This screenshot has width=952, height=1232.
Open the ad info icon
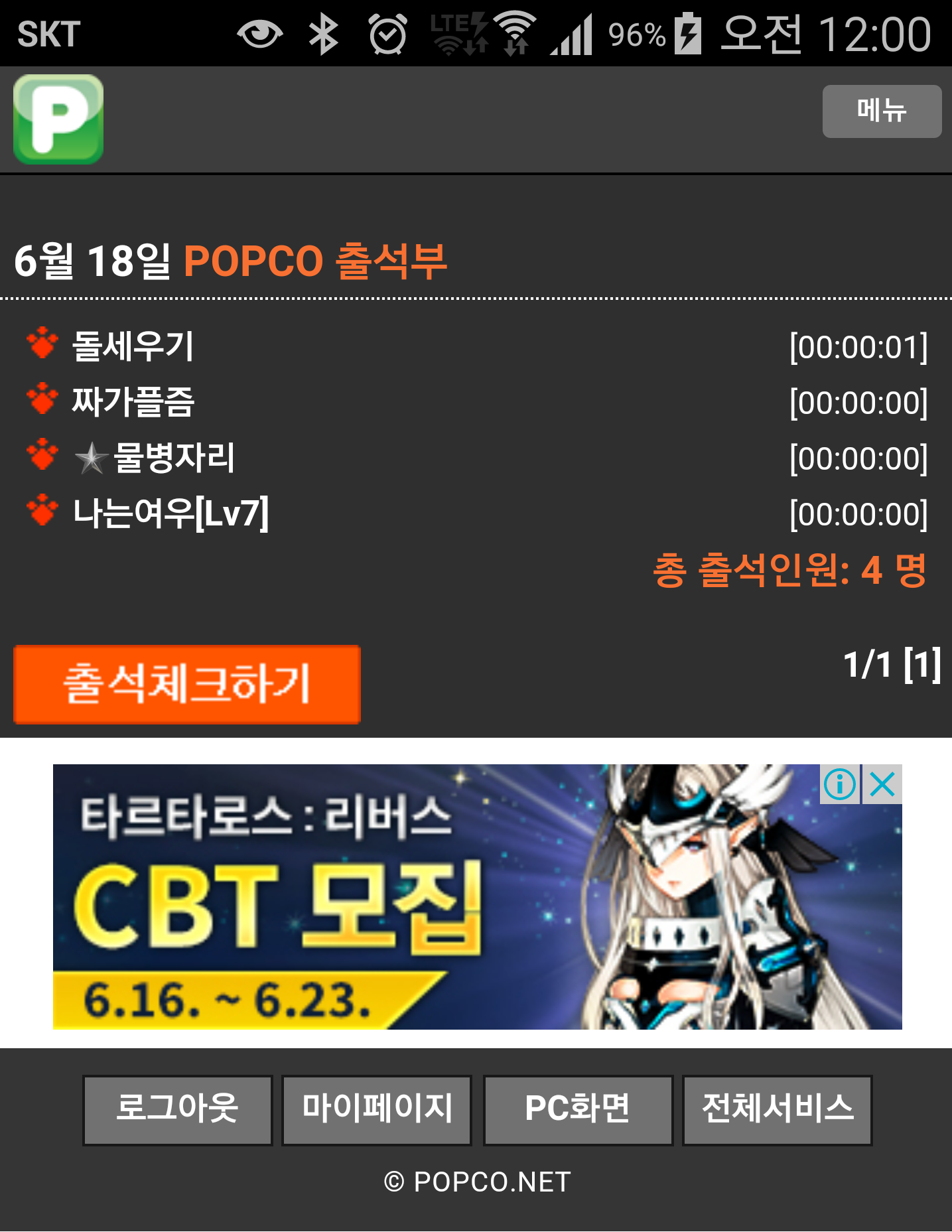coord(839,784)
